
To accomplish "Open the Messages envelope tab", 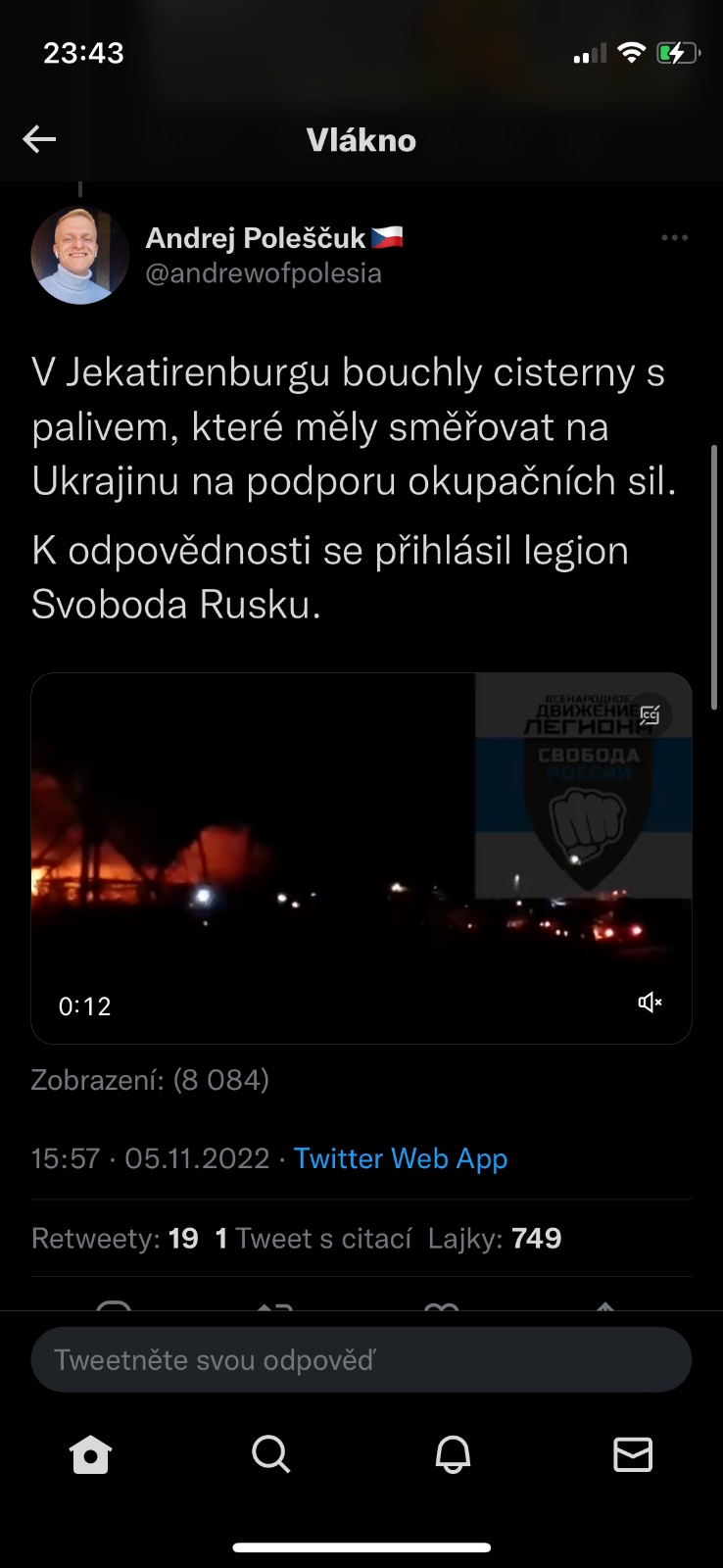I will click(633, 1454).
